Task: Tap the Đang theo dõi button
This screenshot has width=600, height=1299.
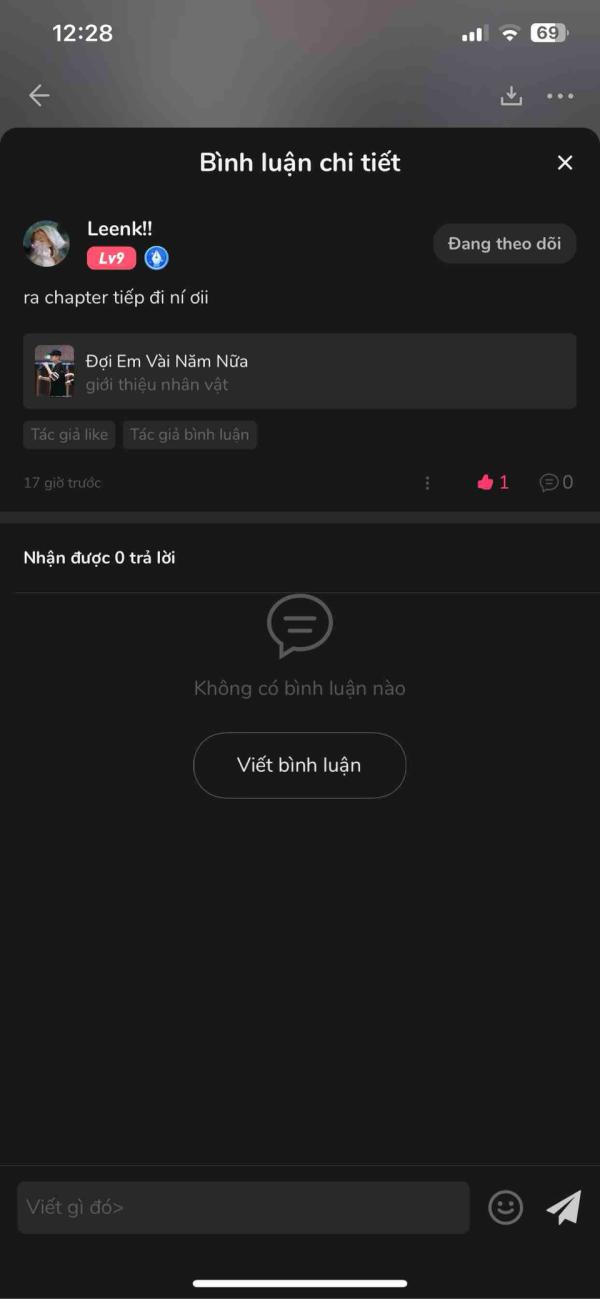Action: click(504, 244)
